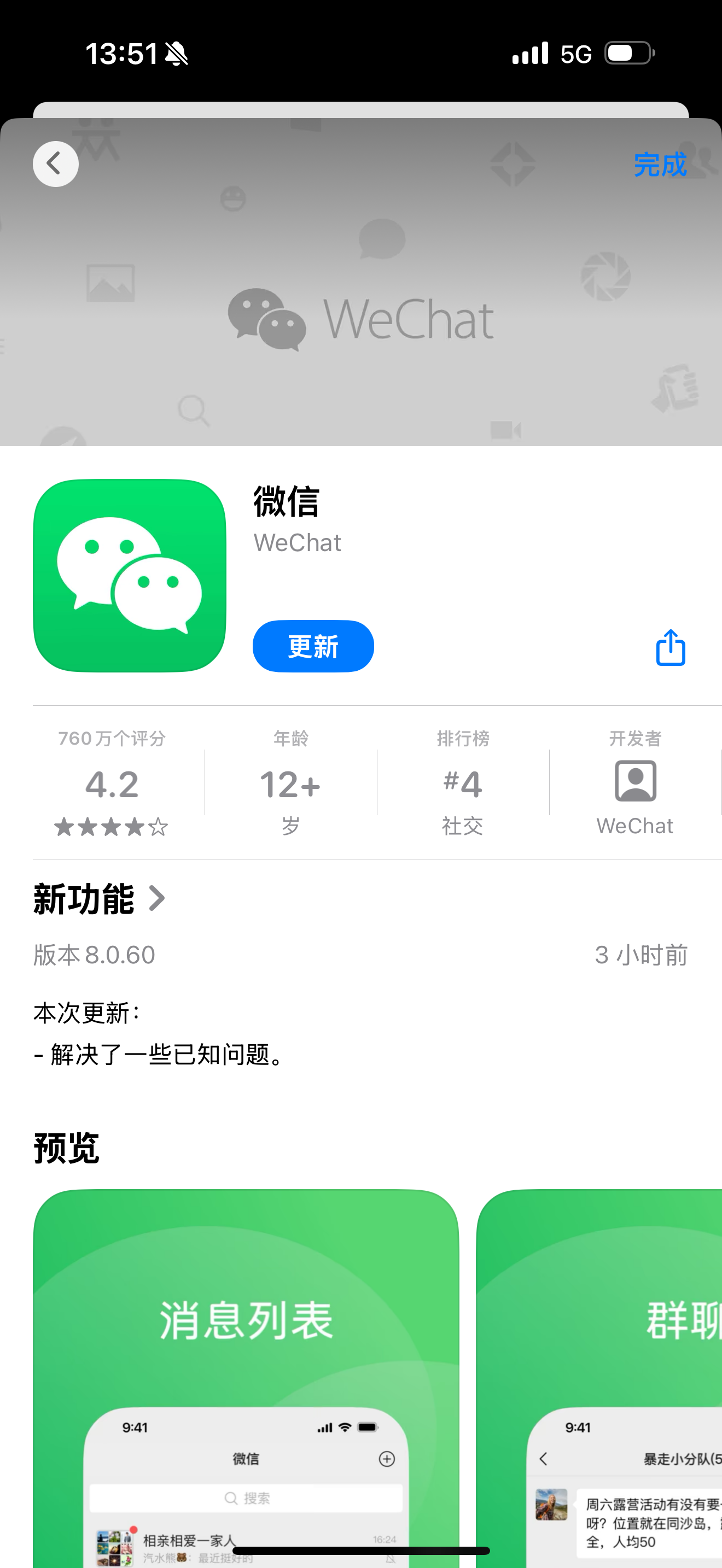The image size is (722, 1568).
Task: Share the WeChat app
Action: point(670,647)
